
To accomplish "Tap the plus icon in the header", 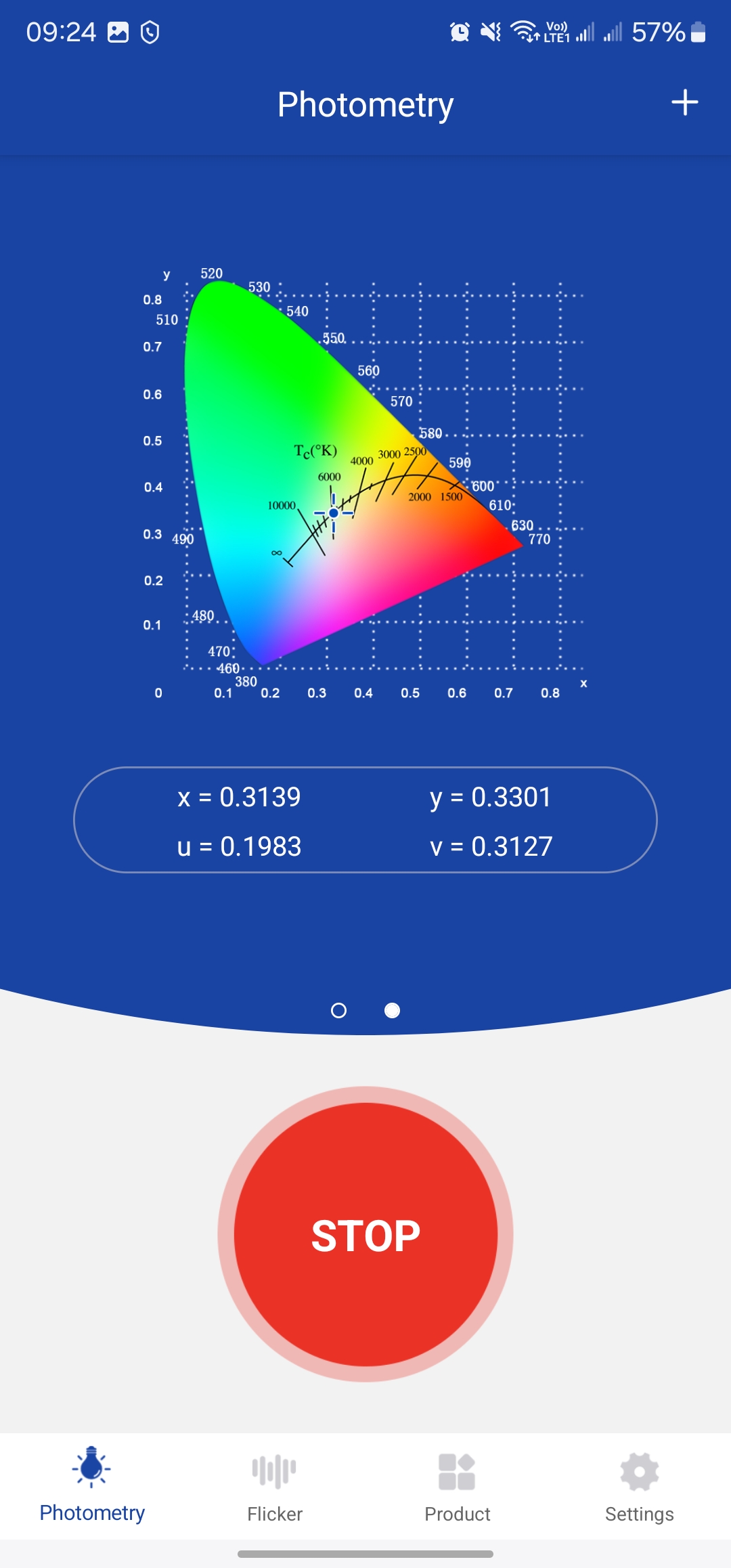I will [684, 103].
